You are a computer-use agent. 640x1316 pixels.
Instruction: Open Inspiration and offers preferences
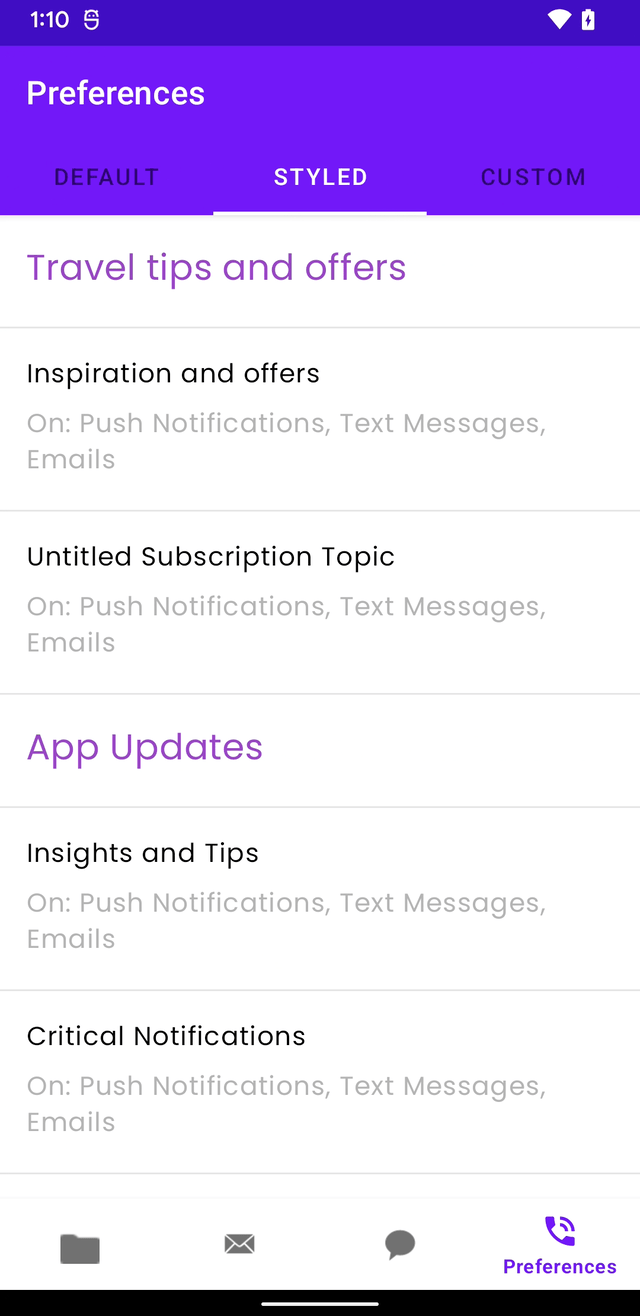(x=320, y=418)
